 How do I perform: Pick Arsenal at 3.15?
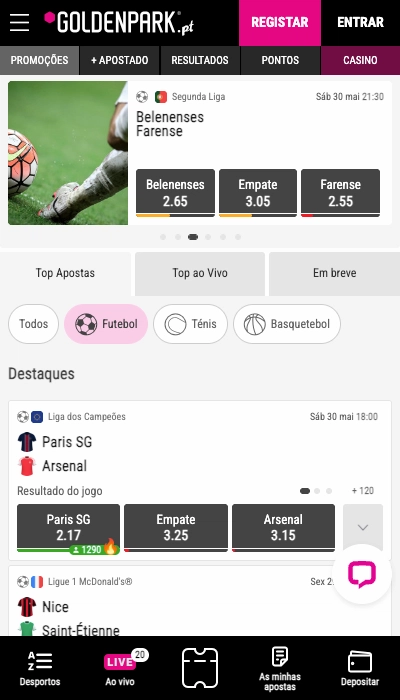[x=283, y=528]
